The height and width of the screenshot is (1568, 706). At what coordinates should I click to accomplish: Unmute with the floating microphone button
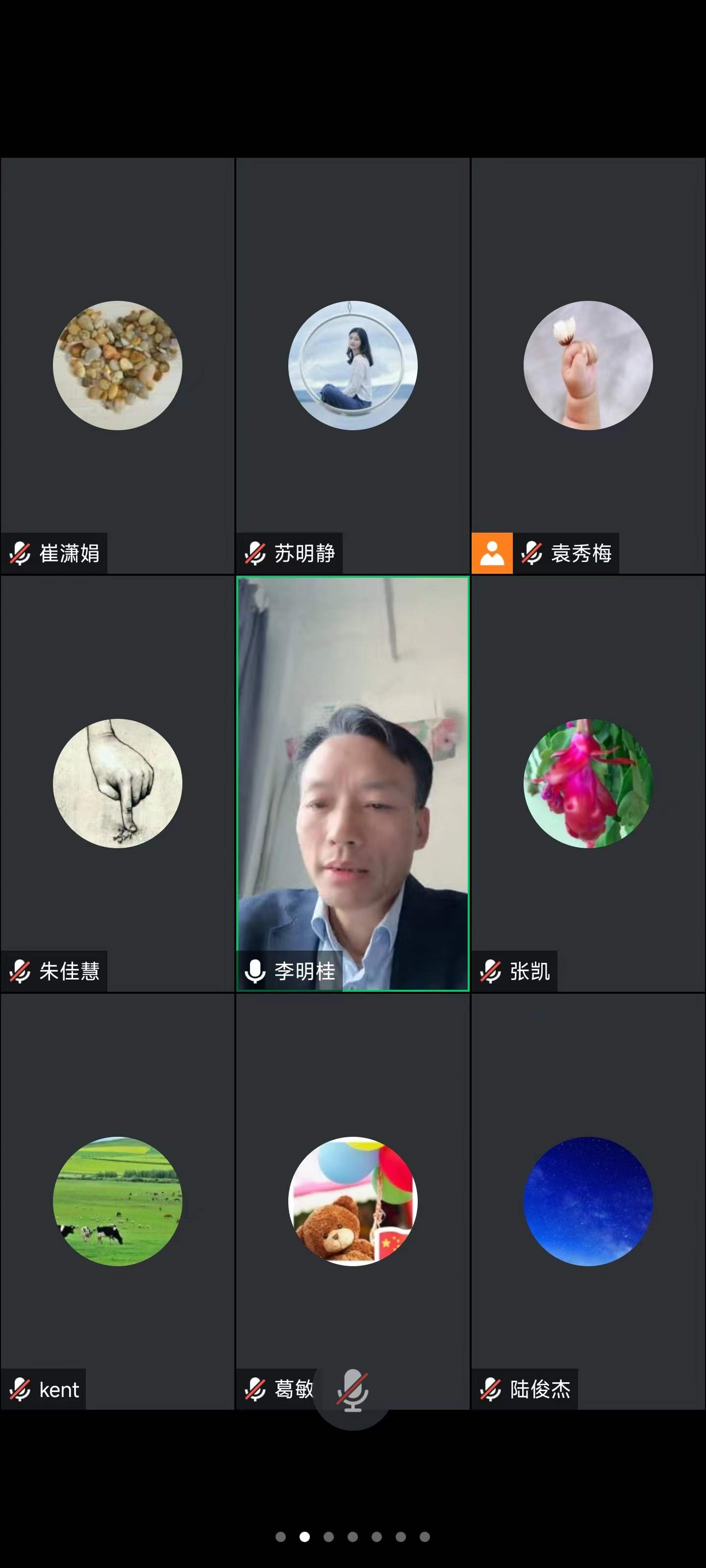(x=352, y=1392)
